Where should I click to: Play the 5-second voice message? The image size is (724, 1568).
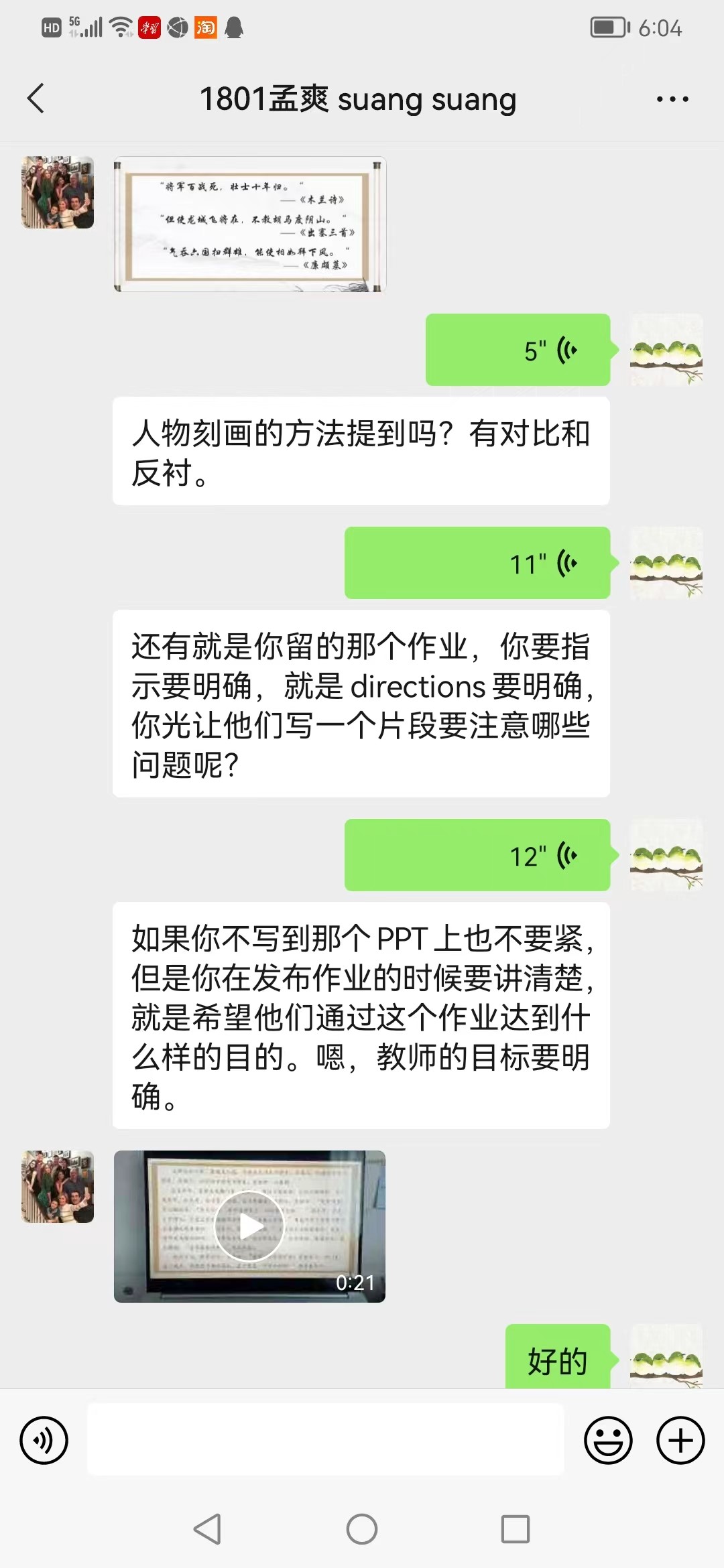pos(518,350)
